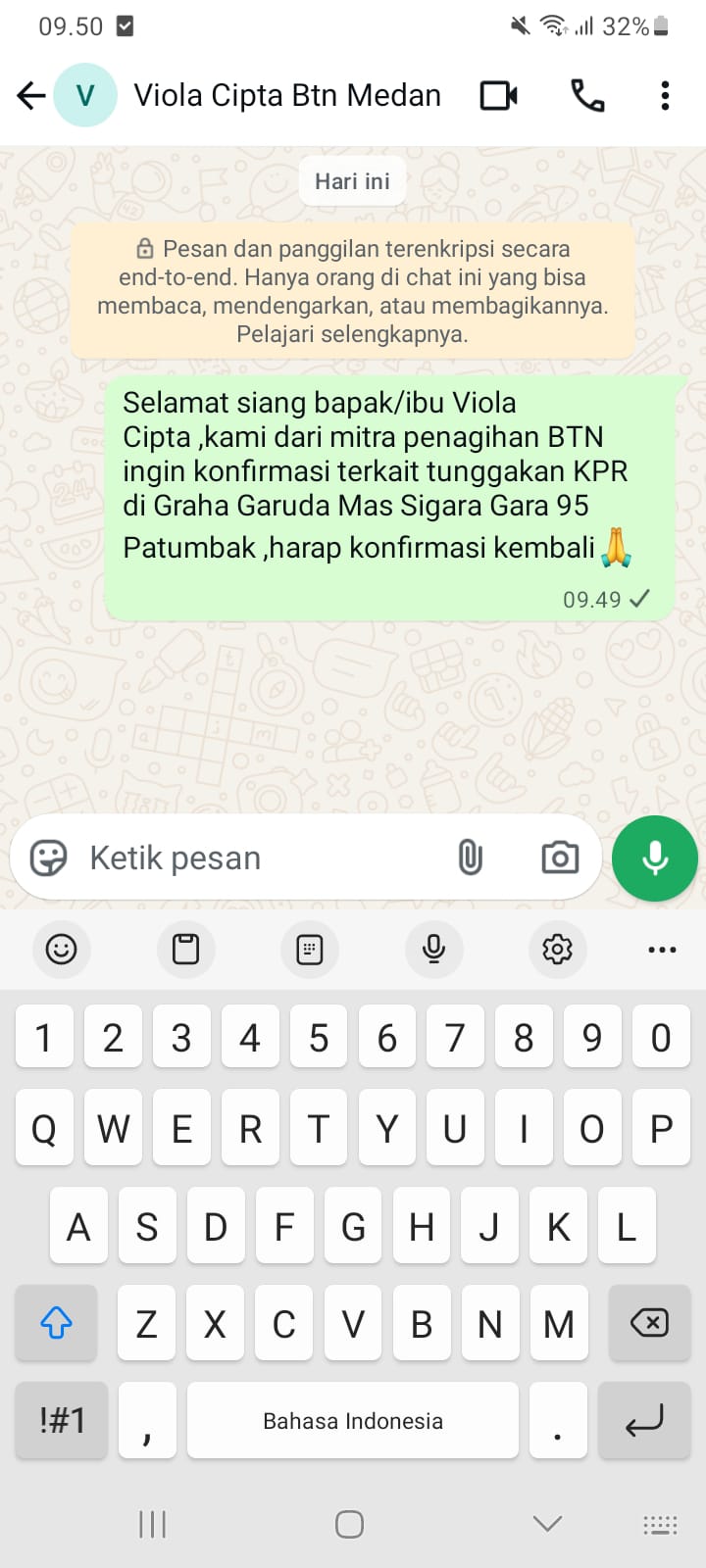
Task: Start keyboard voice typing
Action: click(433, 949)
